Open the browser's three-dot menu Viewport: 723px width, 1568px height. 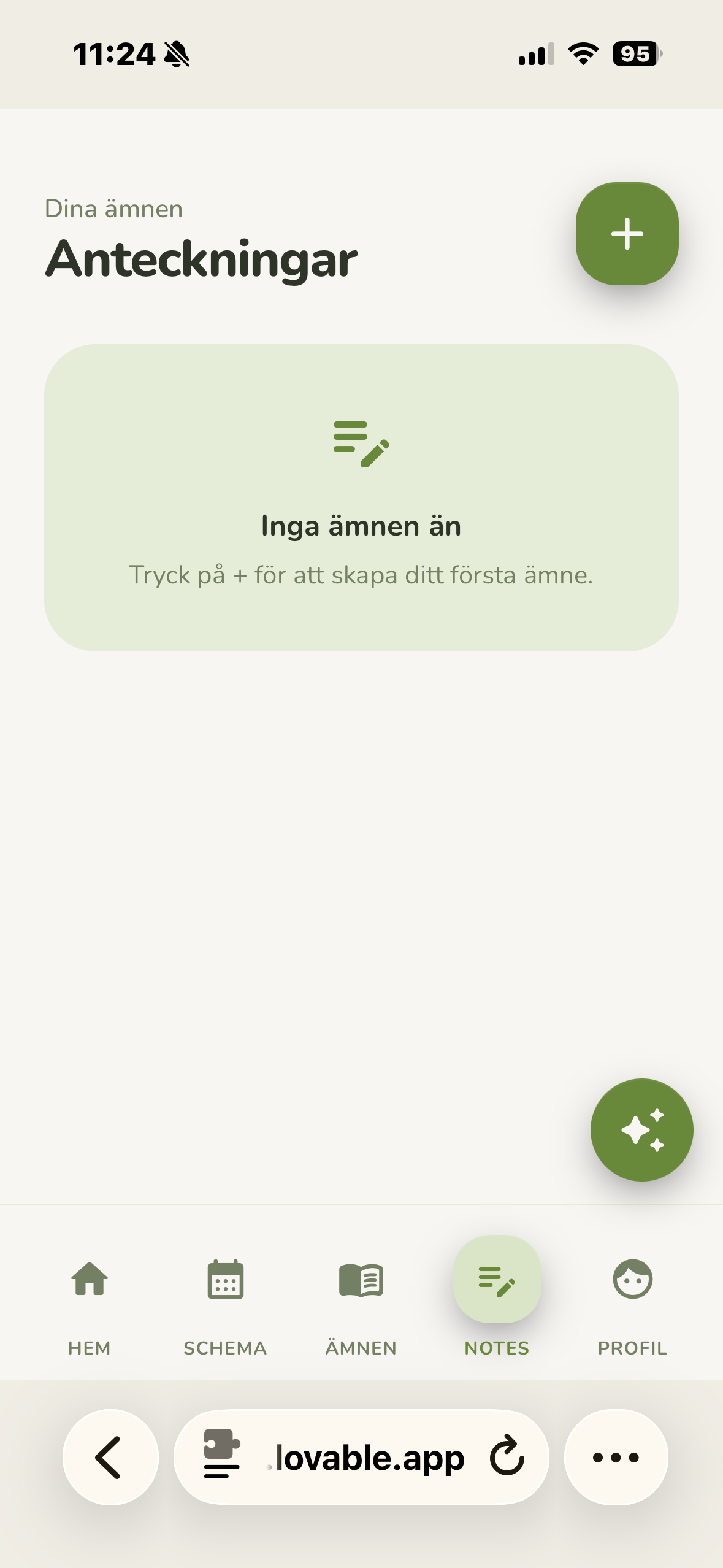616,1457
